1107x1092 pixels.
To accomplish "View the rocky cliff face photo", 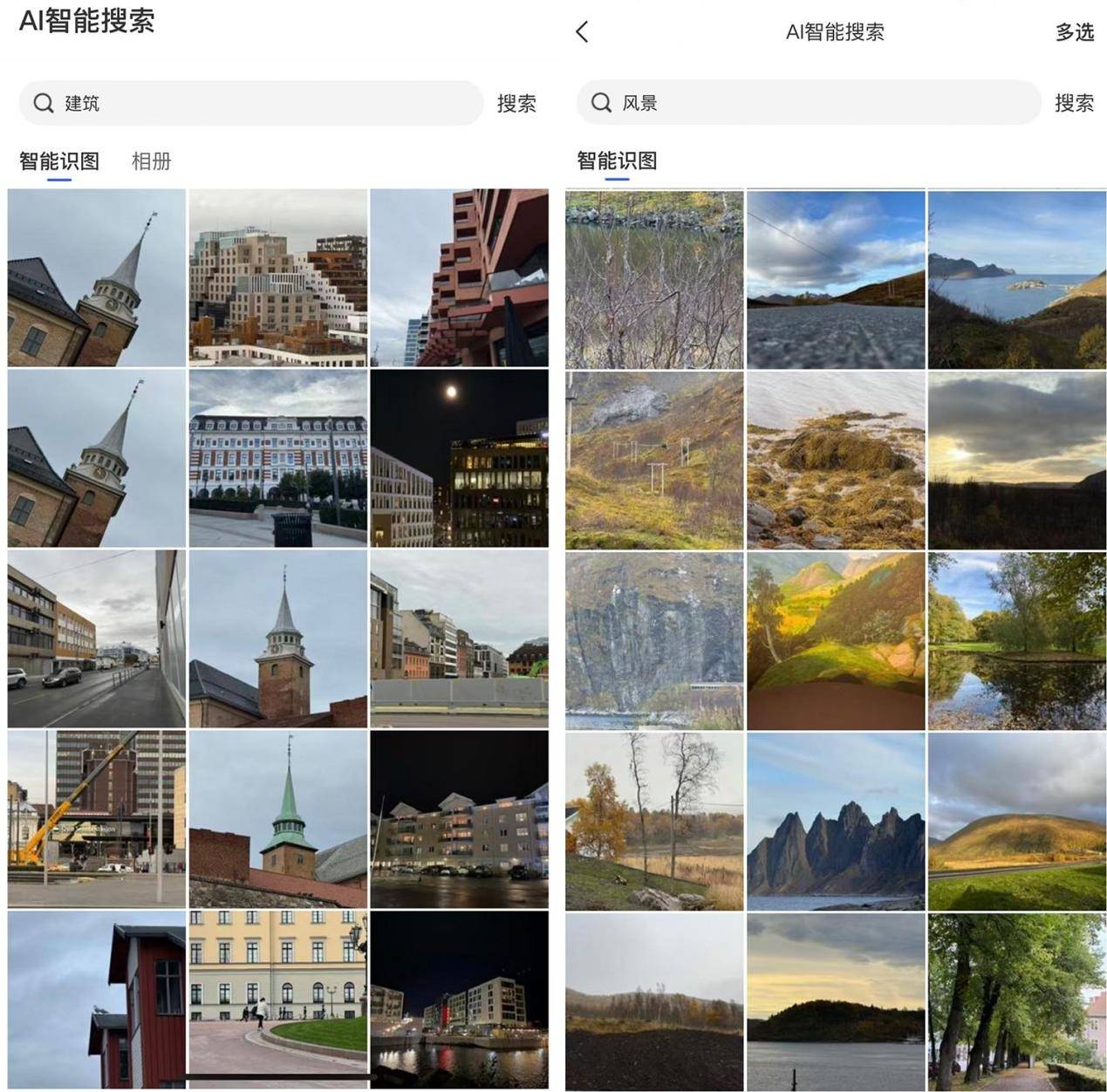I will tap(654, 640).
